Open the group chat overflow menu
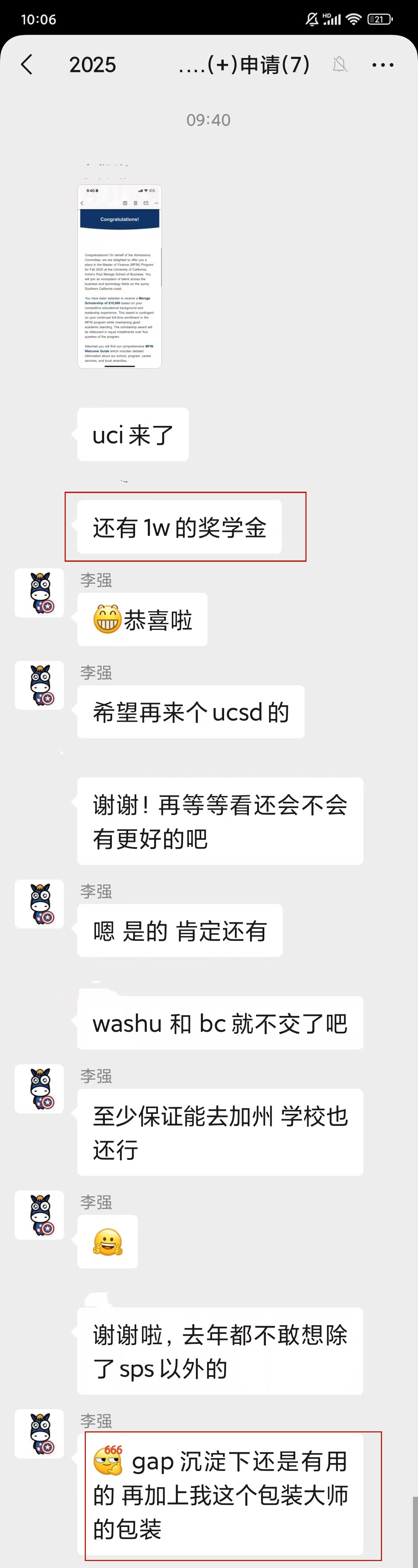This screenshot has width=418, height=1568. click(382, 65)
